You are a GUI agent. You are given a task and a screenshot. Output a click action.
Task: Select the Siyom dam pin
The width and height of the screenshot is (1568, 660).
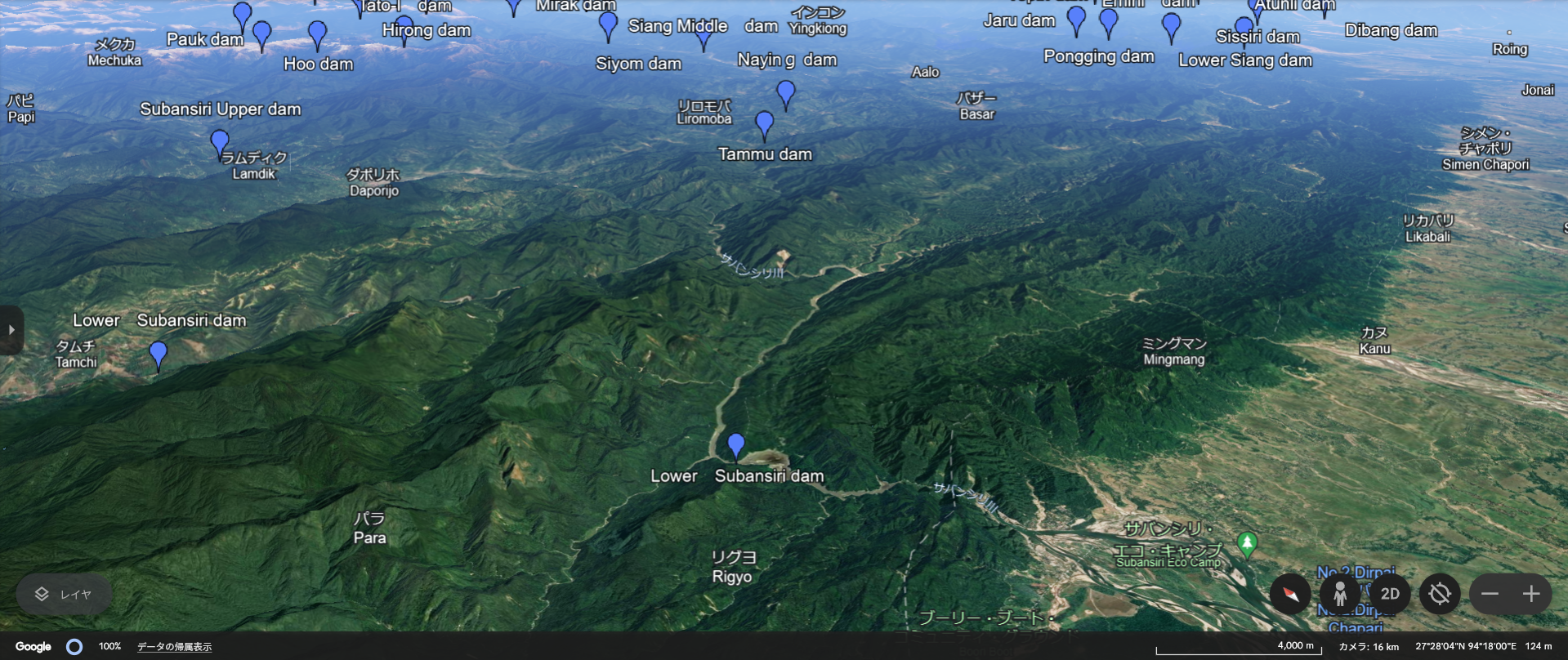coord(608,25)
